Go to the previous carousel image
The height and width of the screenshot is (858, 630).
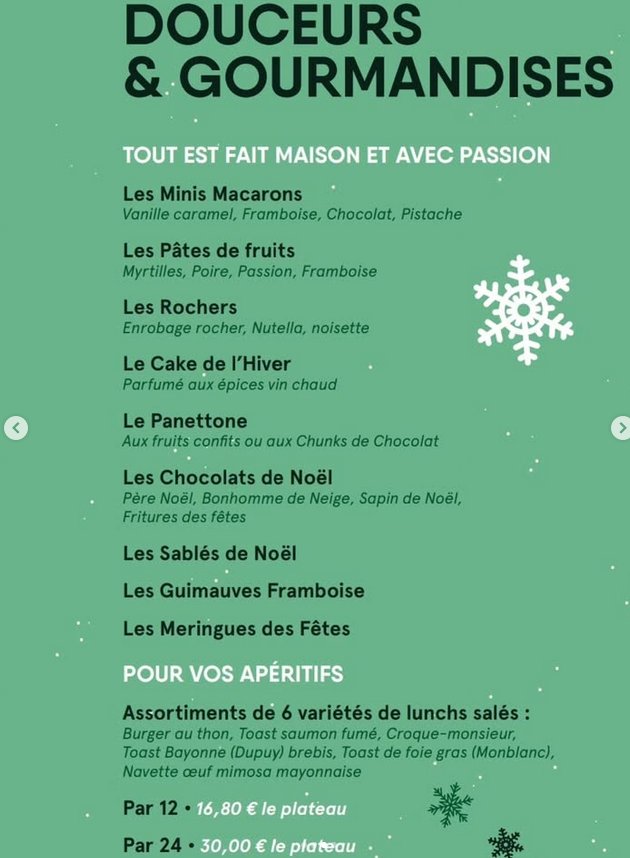[16, 428]
